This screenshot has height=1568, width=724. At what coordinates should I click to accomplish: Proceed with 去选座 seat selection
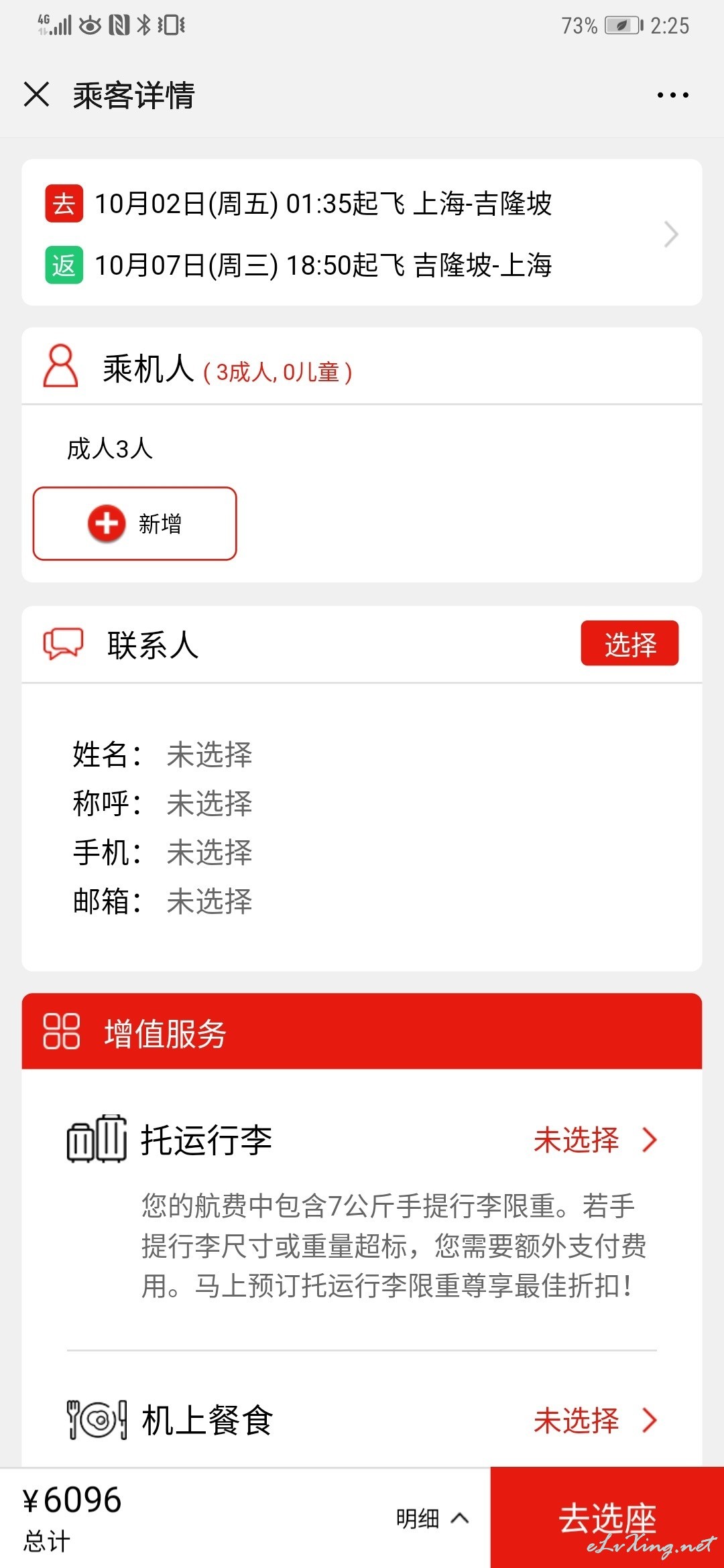pyautogui.click(x=607, y=1518)
